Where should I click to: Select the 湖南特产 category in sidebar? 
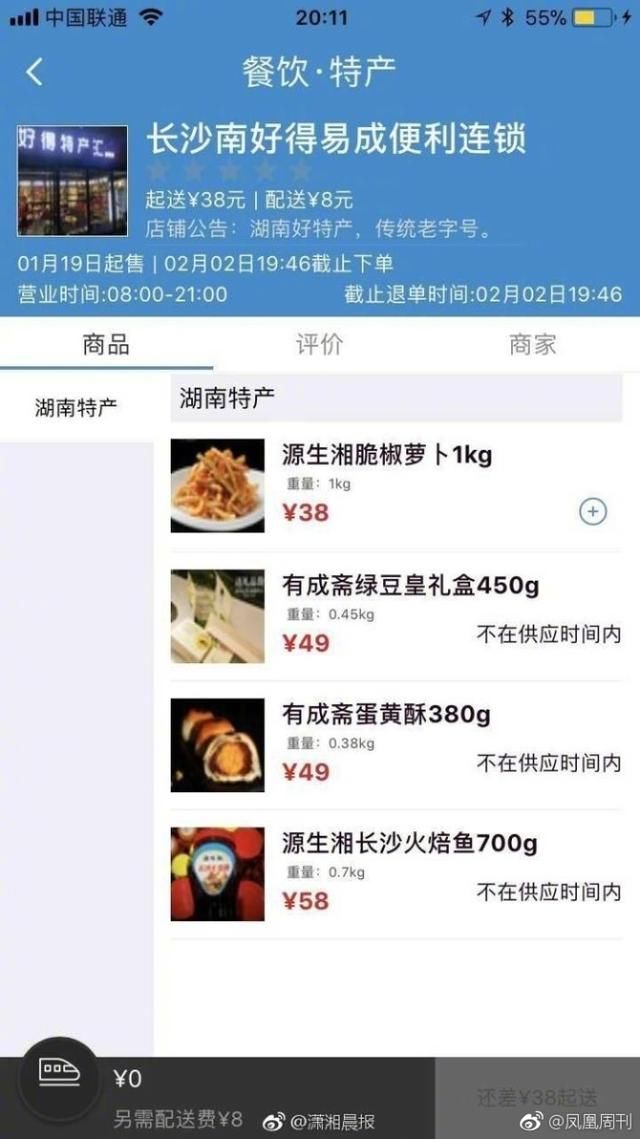(x=76, y=407)
